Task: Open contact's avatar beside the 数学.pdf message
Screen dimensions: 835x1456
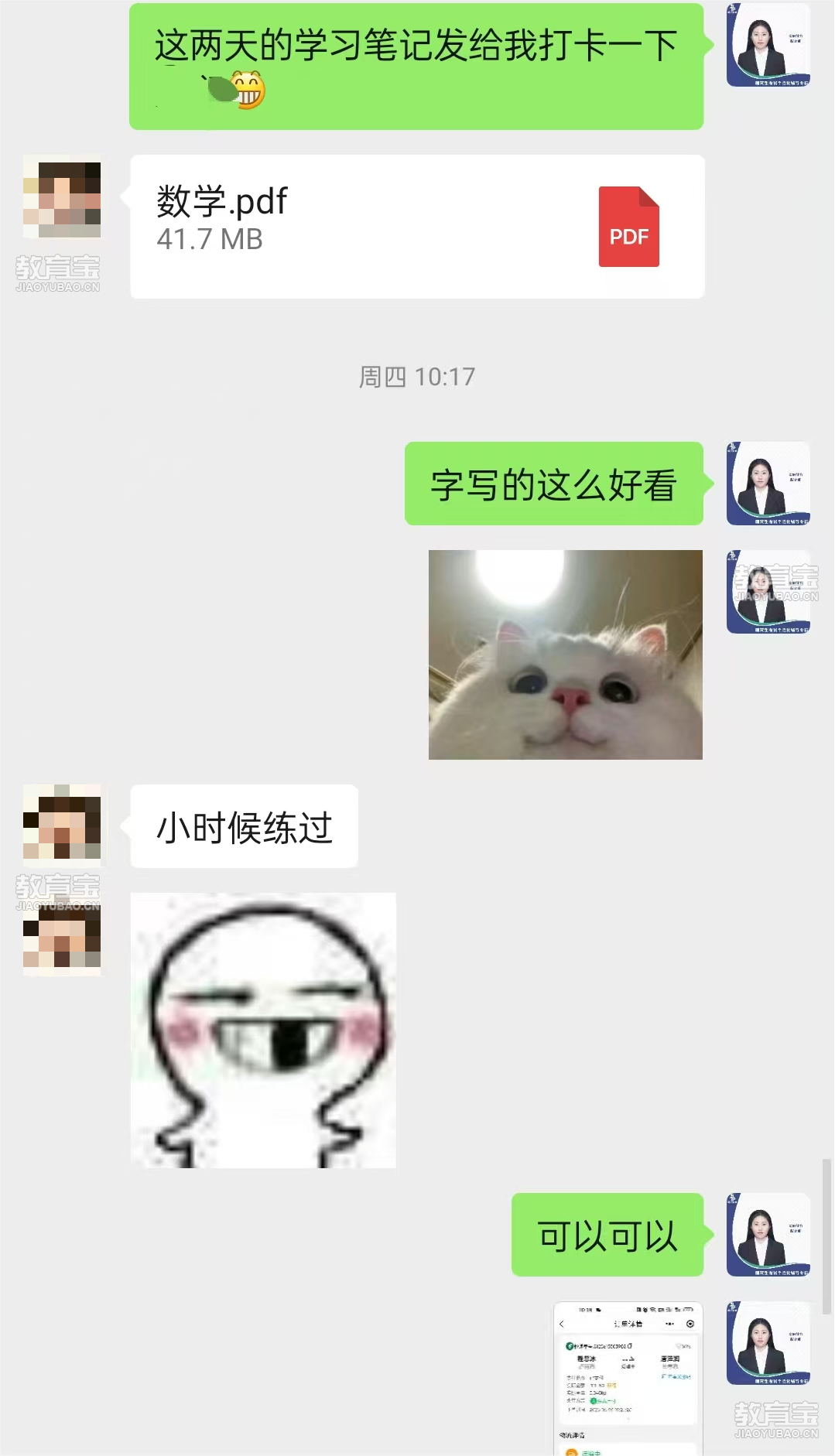Action: (62, 197)
